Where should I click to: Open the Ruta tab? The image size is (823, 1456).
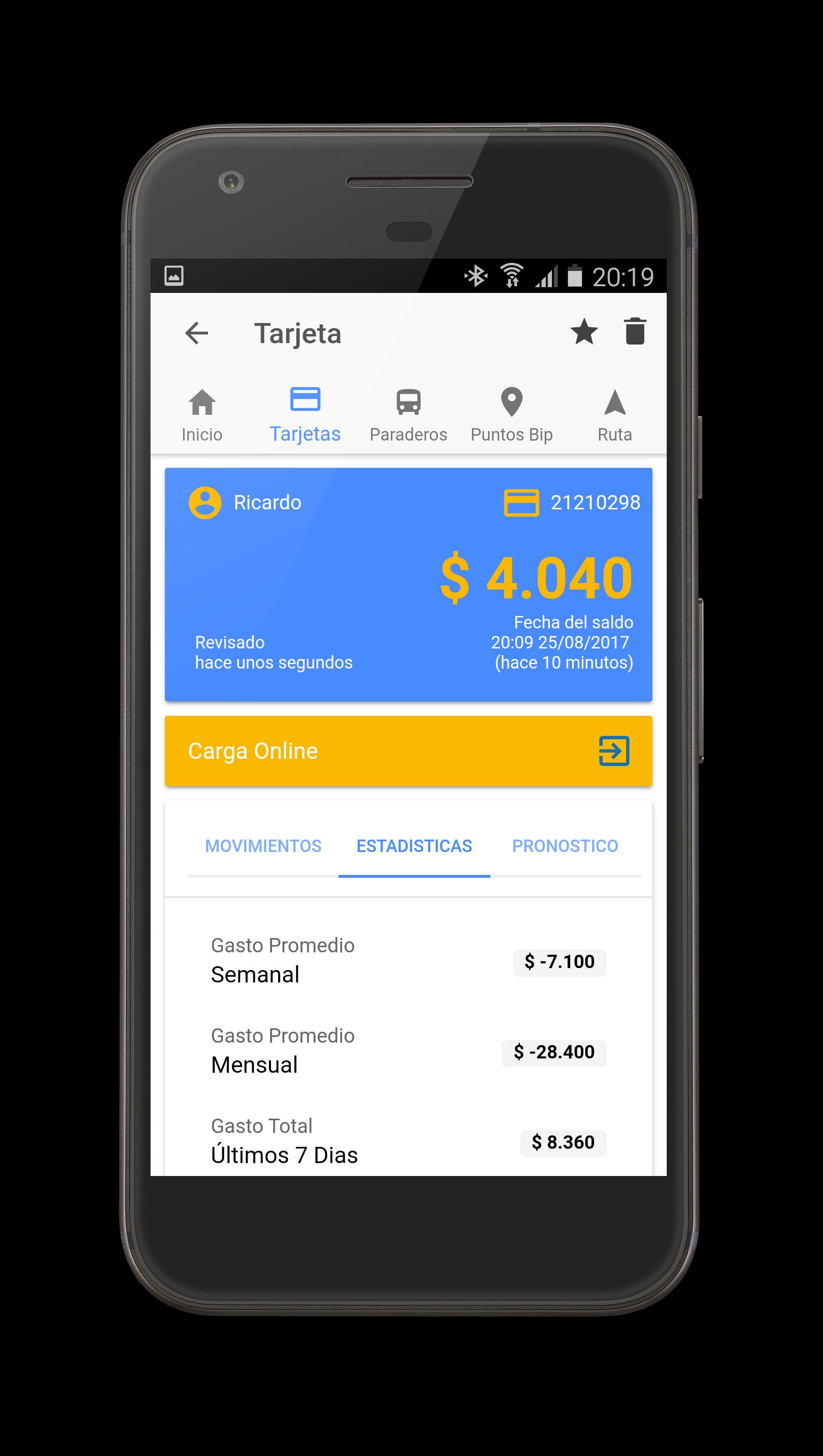click(615, 415)
